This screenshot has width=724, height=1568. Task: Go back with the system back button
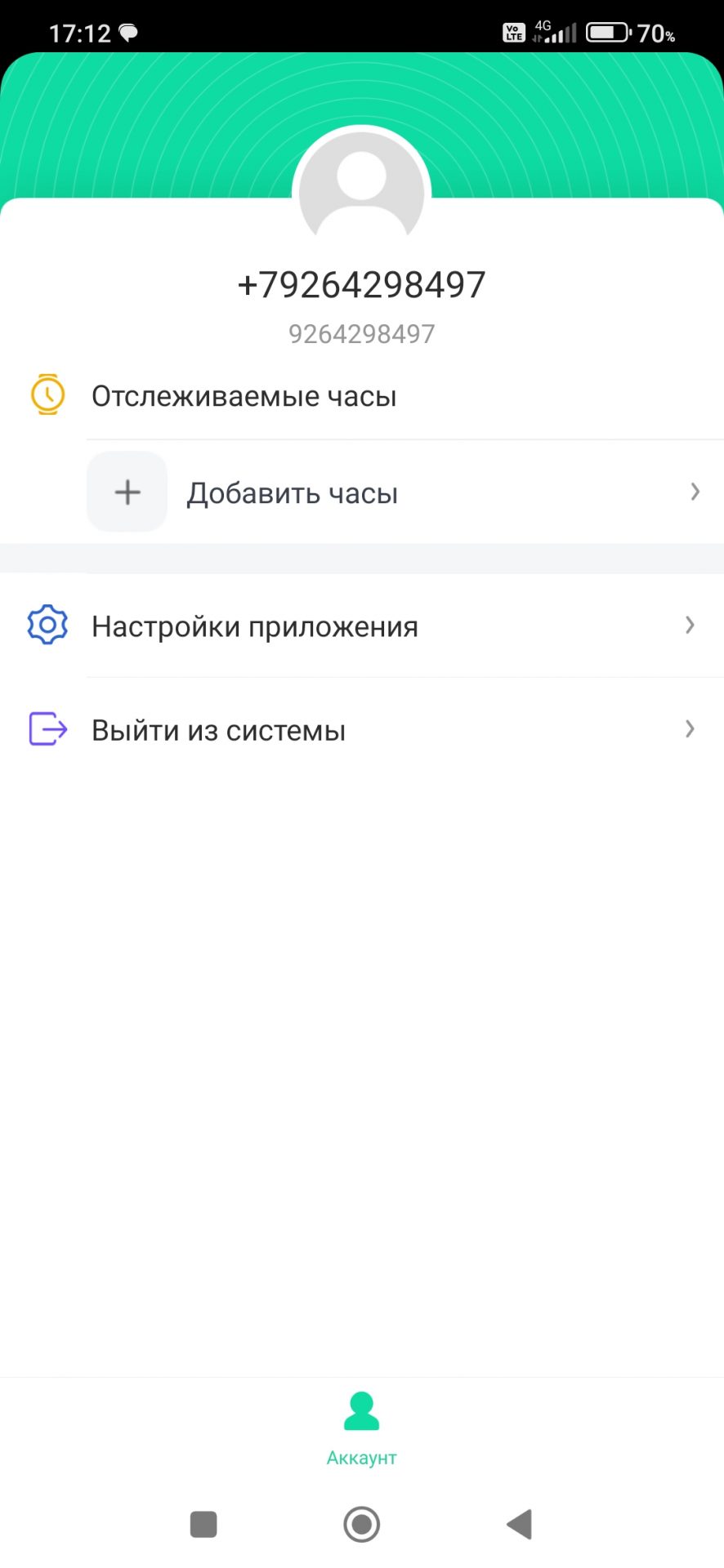tap(520, 1524)
